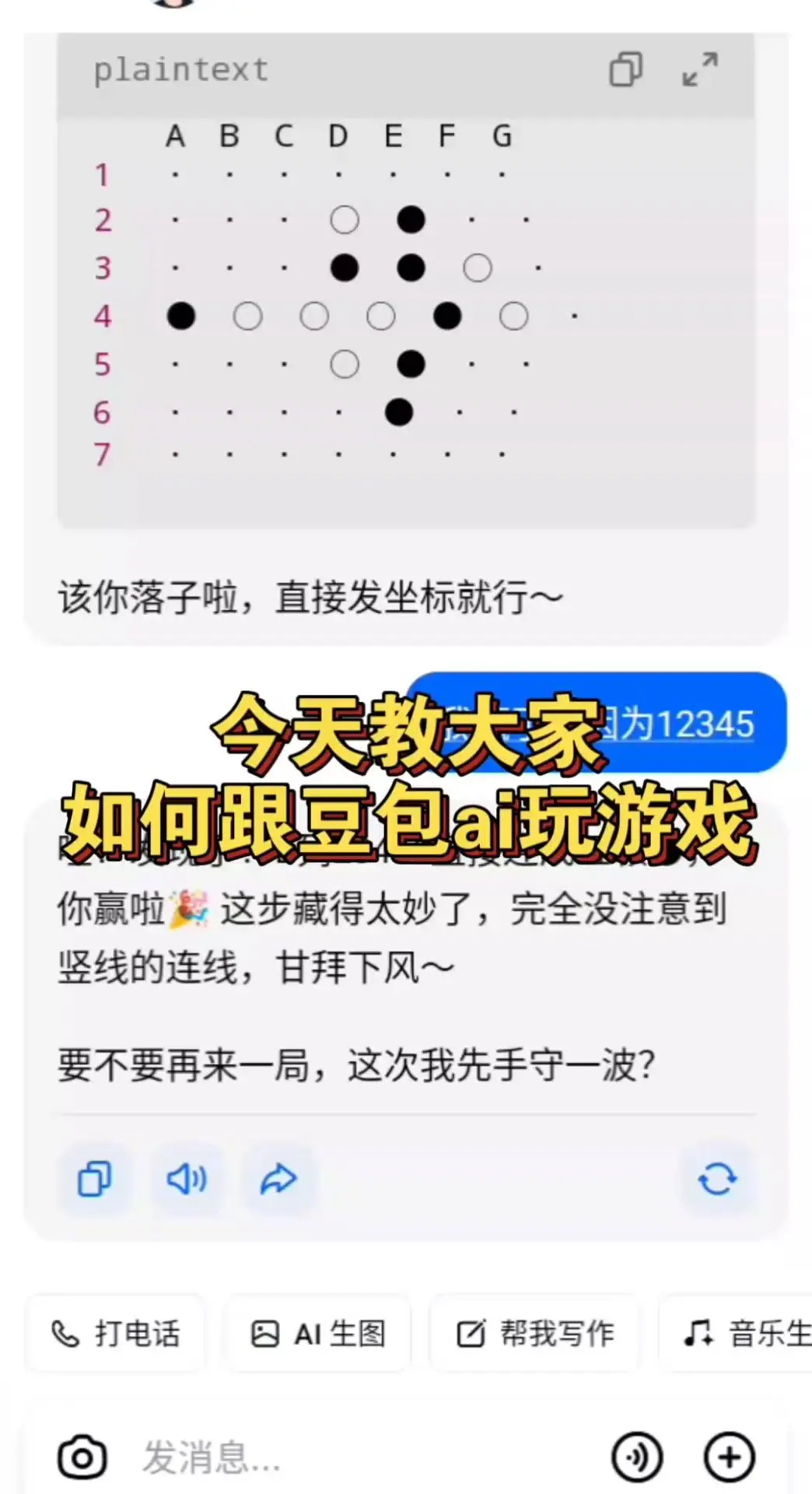Read the reply aloud with speaker icon
The height and width of the screenshot is (1494, 812).
point(187,1179)
